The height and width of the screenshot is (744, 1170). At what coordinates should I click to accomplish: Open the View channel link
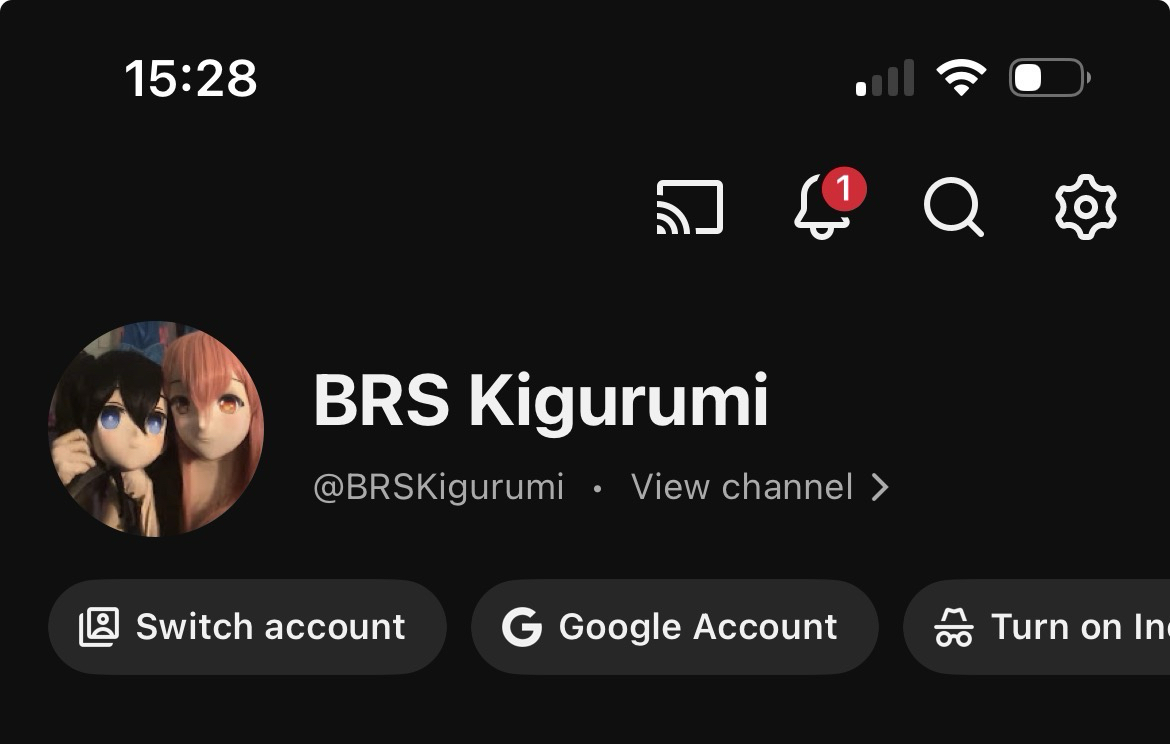[x=759, y=488]
